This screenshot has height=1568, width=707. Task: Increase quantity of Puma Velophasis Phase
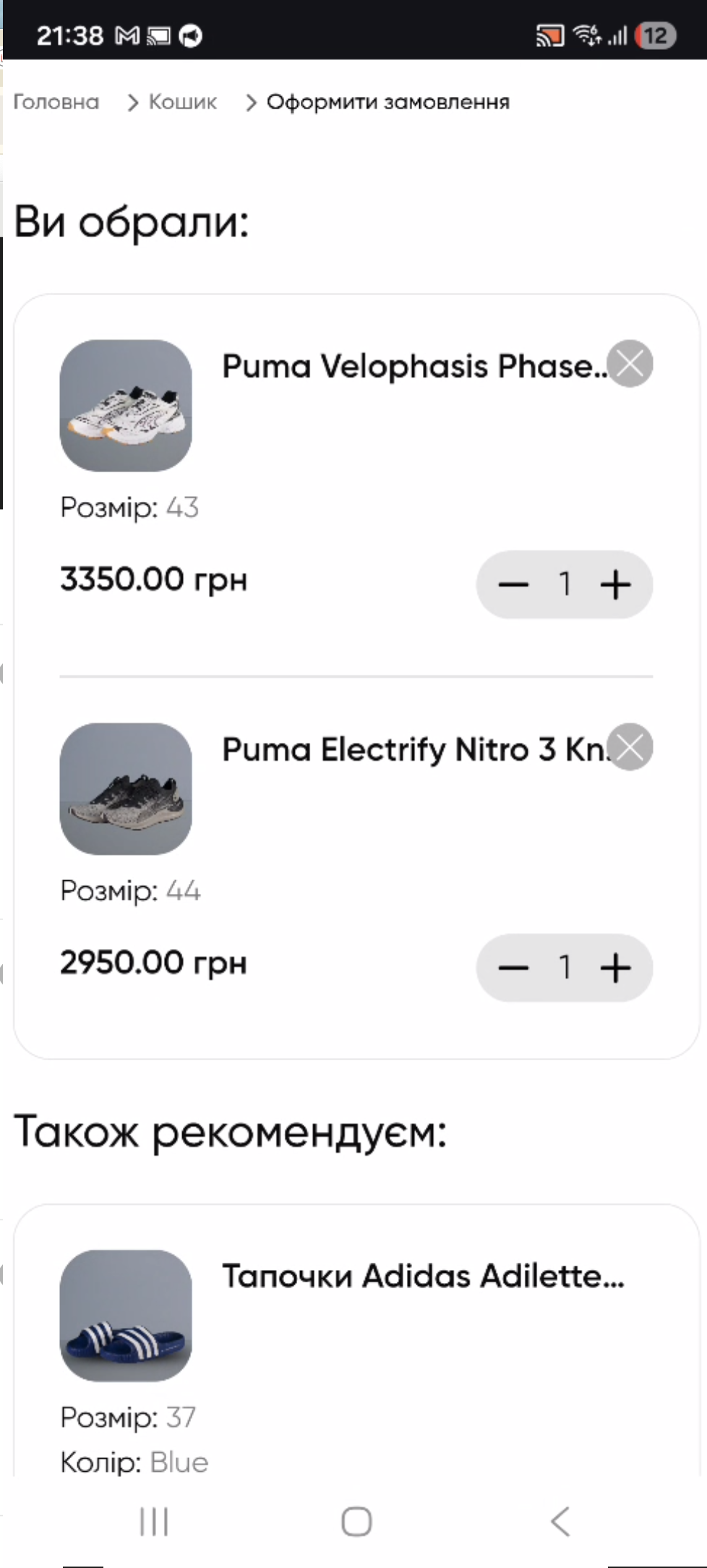pyautogui.click(x=615, y=584)
